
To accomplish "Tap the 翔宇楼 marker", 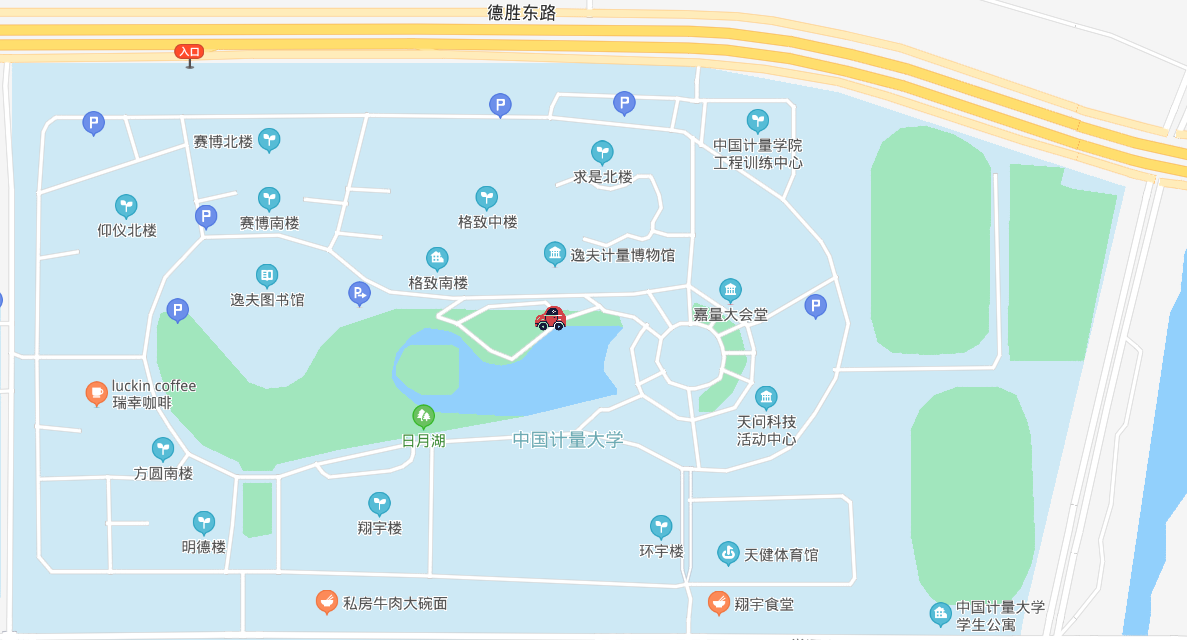I will pos(379,503).
